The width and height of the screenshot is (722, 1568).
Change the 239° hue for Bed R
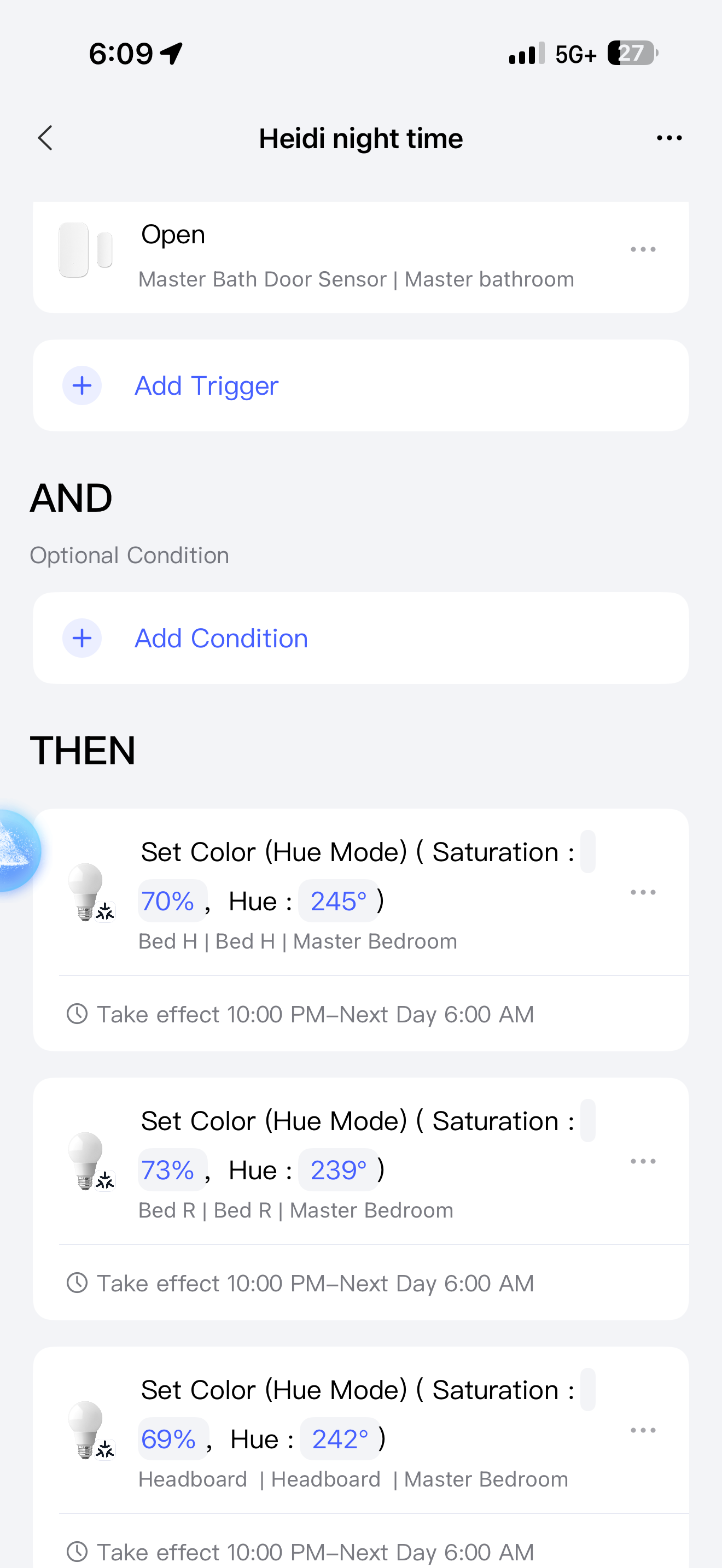coord(339,1170)
